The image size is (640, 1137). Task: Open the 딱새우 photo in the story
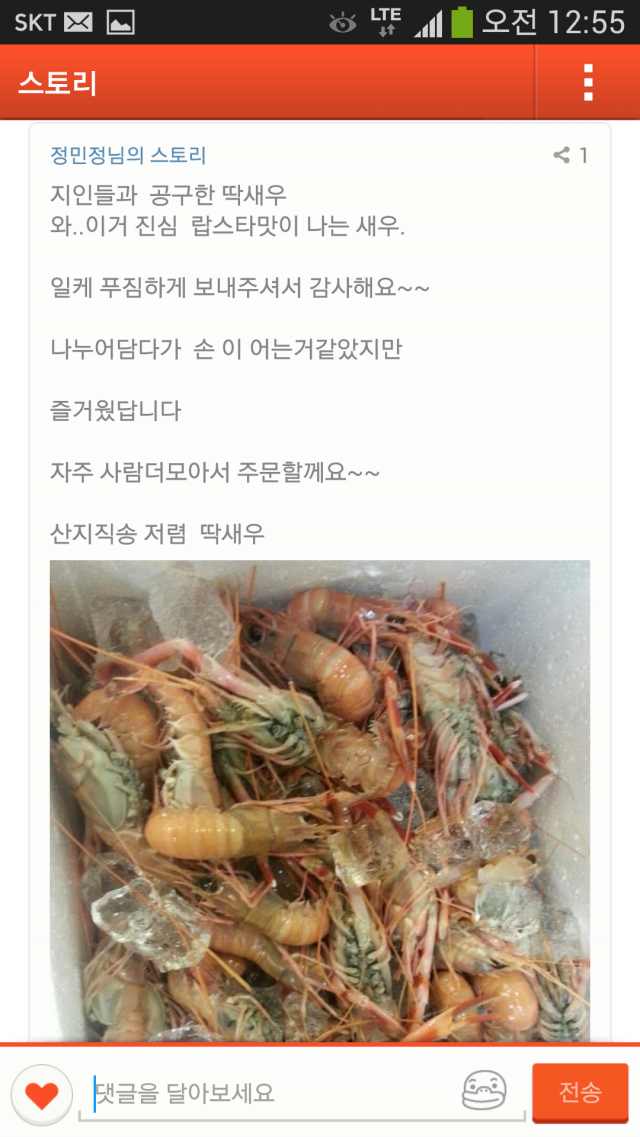click(320, 800)
